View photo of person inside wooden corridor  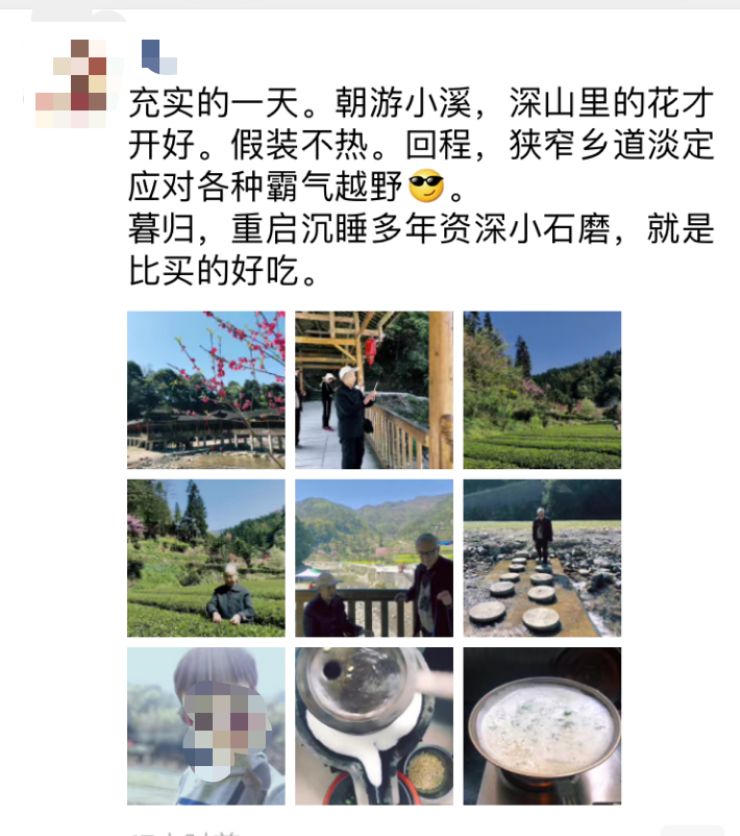tap(374, 390)
